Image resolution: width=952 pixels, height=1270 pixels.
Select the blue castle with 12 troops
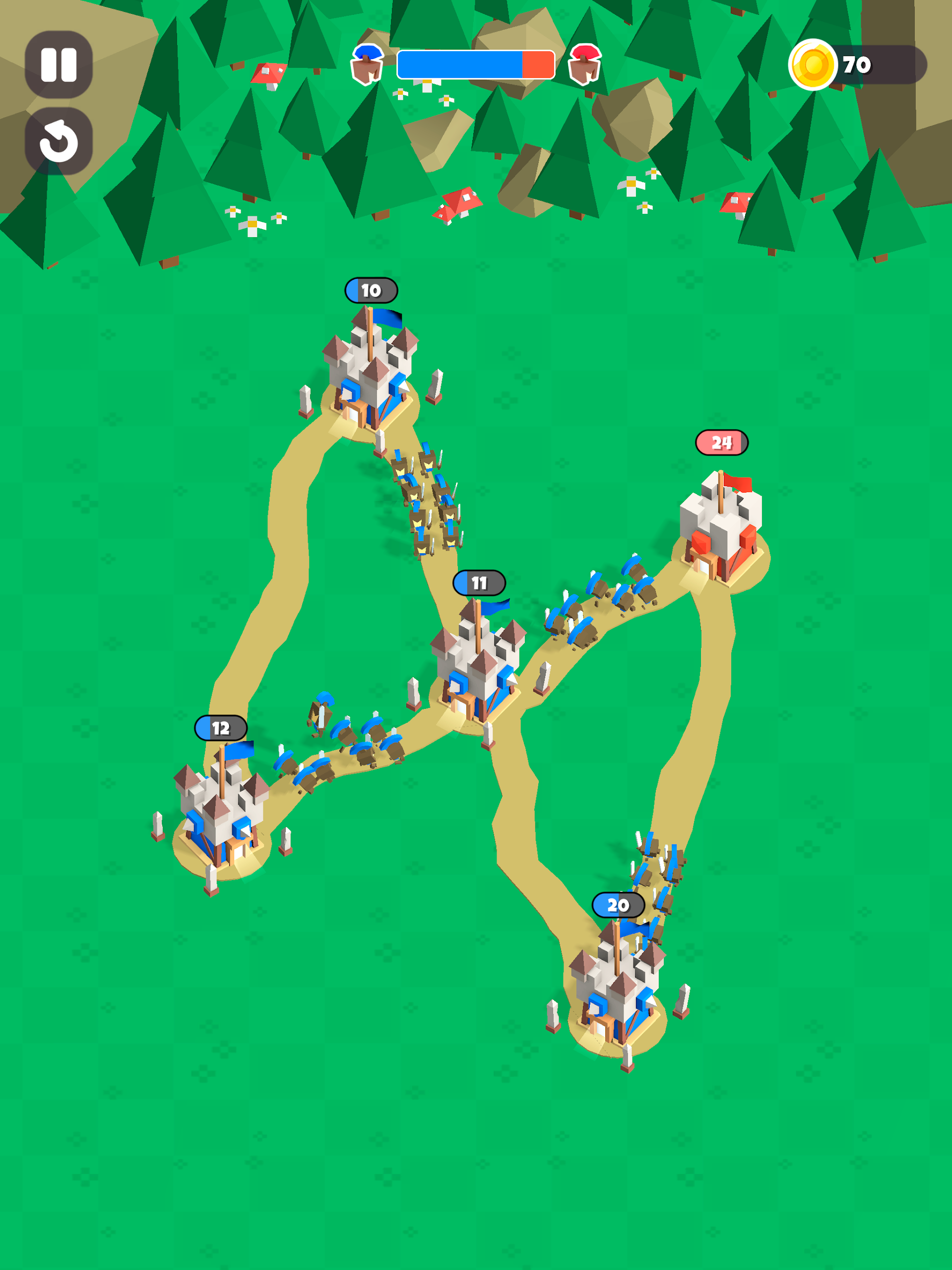(220, 810)
